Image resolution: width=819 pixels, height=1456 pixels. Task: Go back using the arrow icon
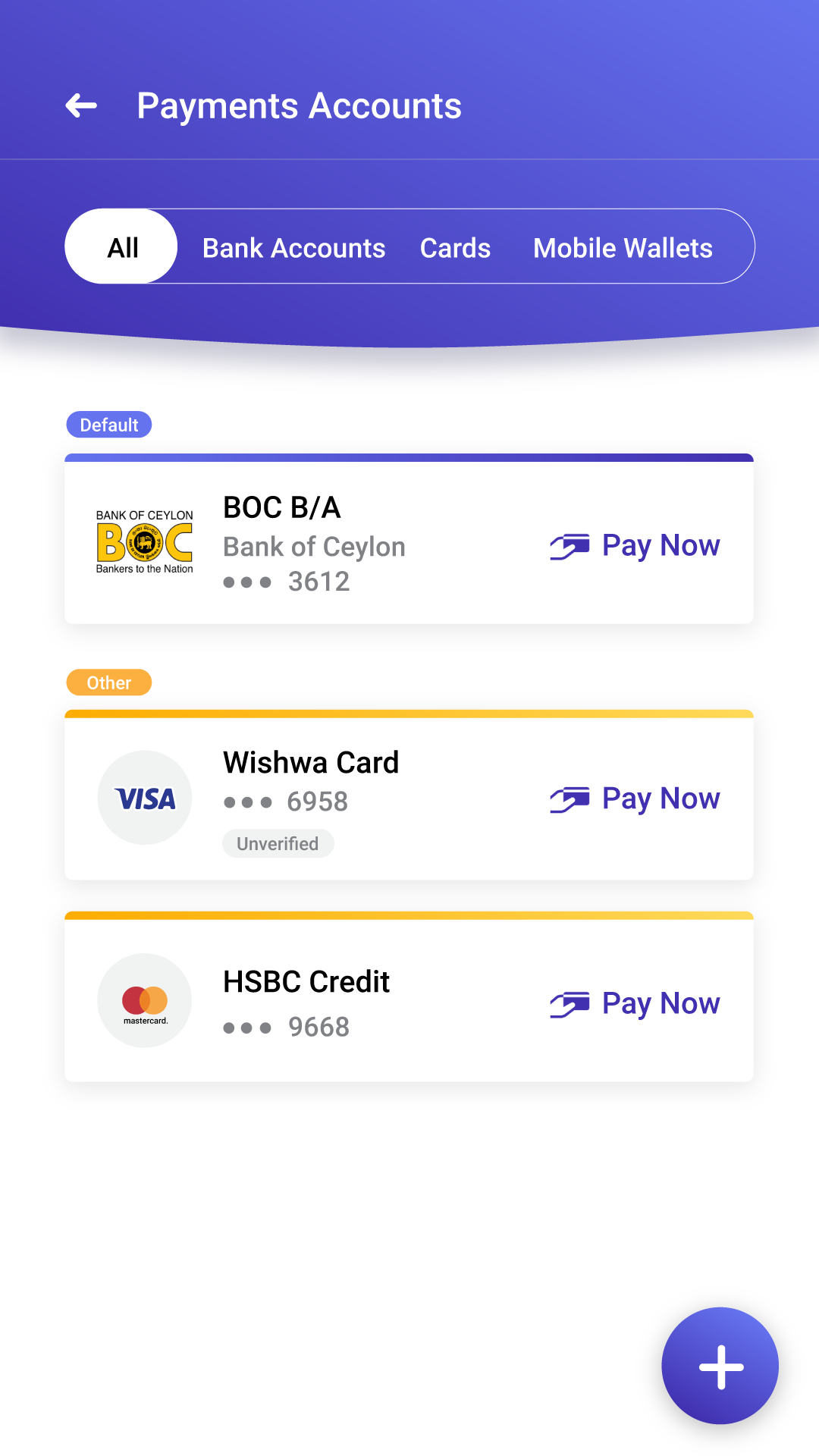point(81,105)
